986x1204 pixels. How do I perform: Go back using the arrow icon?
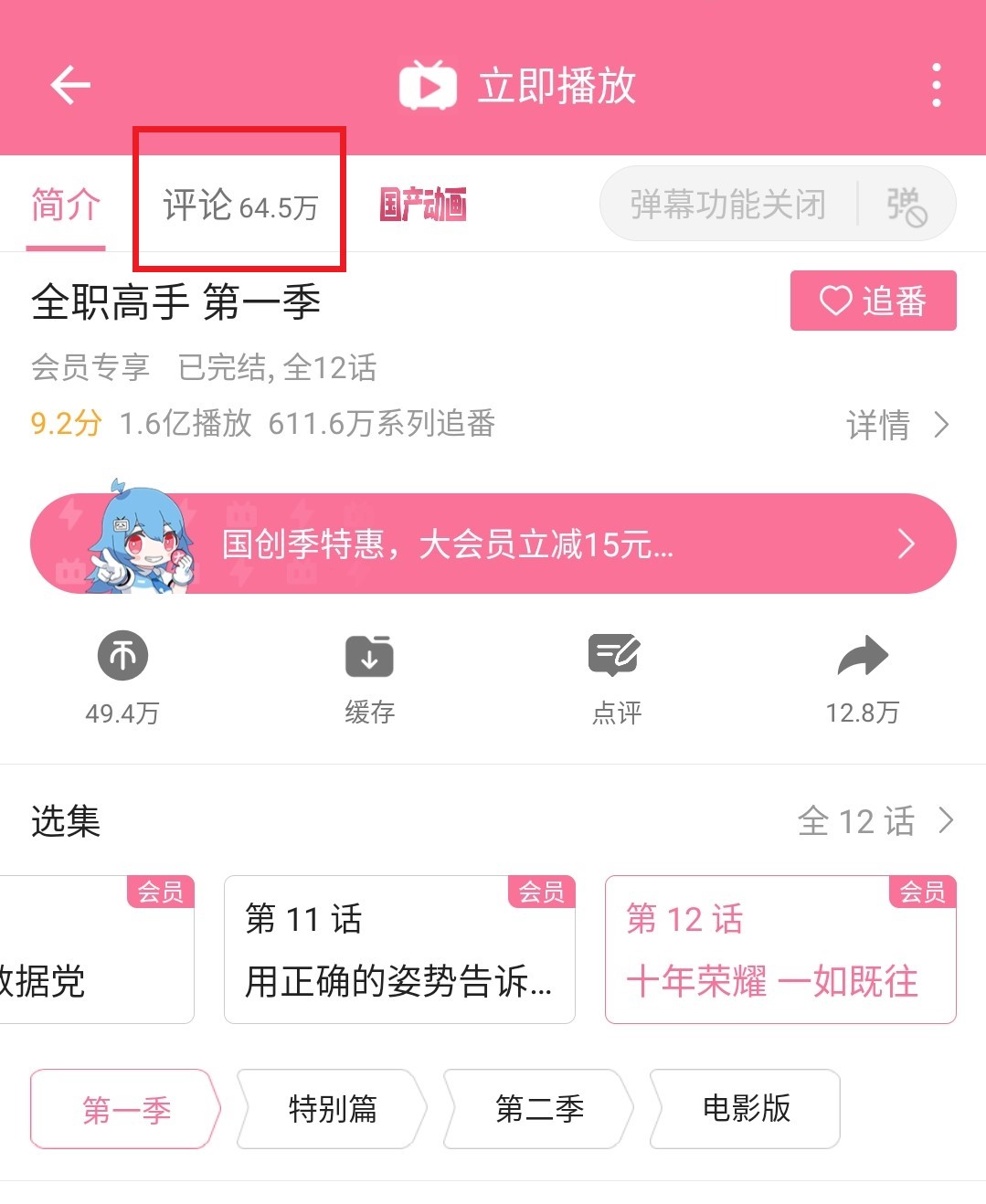pyautogui.click(x=70, y=85)
